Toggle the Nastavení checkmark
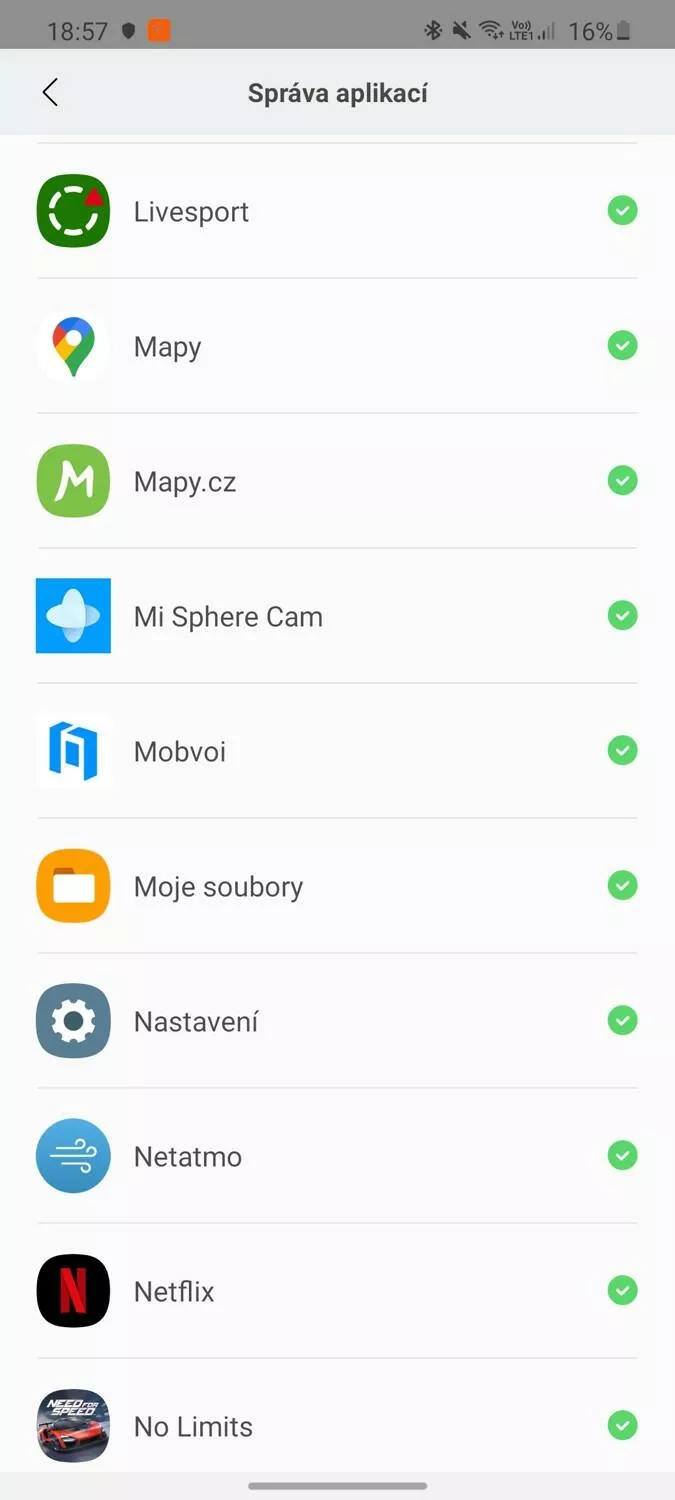 coord(622,1021)
